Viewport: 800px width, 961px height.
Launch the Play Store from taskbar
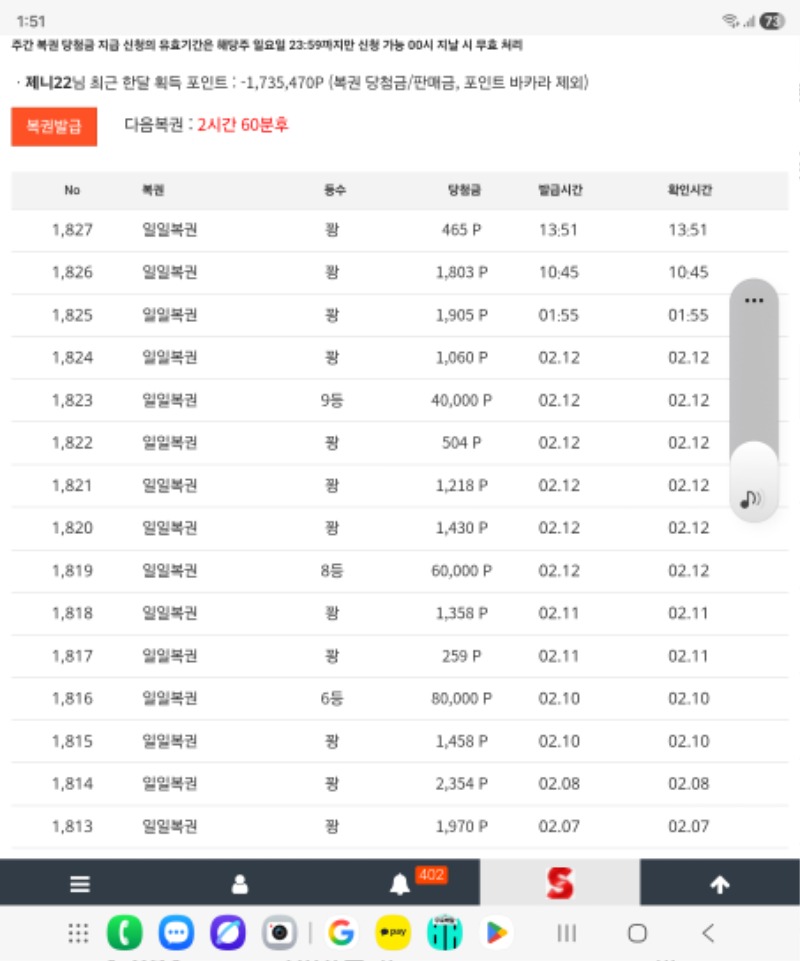(x=497, y=934)
